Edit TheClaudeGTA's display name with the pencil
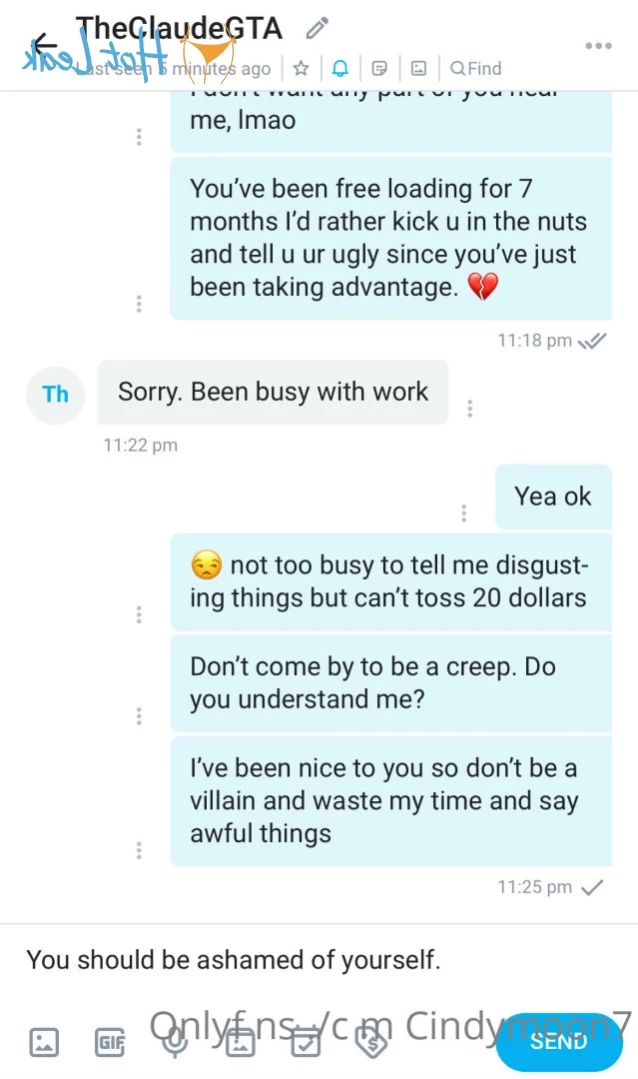This screenshot has width=638, height=1079. (317, 28)
